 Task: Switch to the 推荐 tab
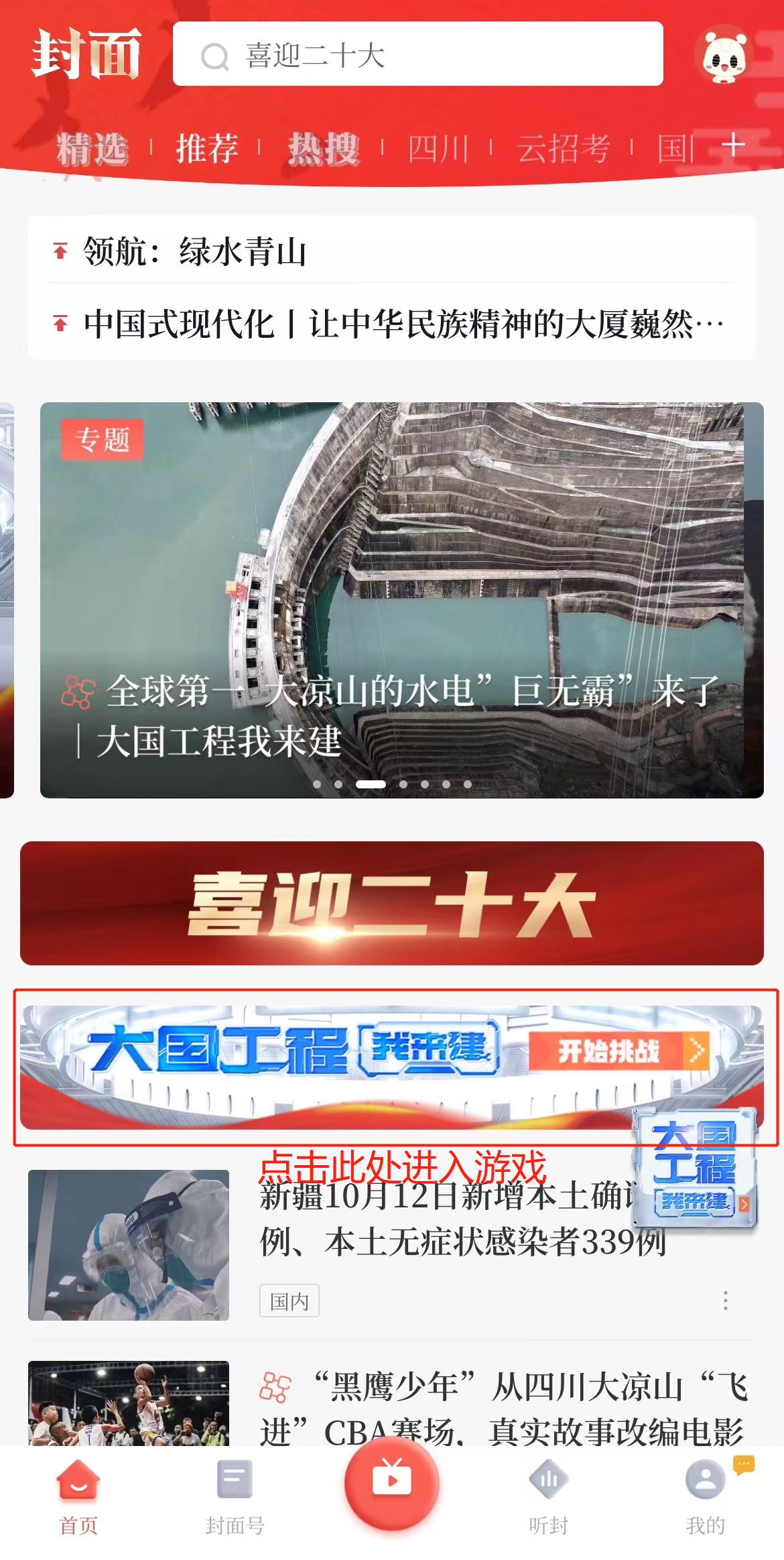(207, 148)
